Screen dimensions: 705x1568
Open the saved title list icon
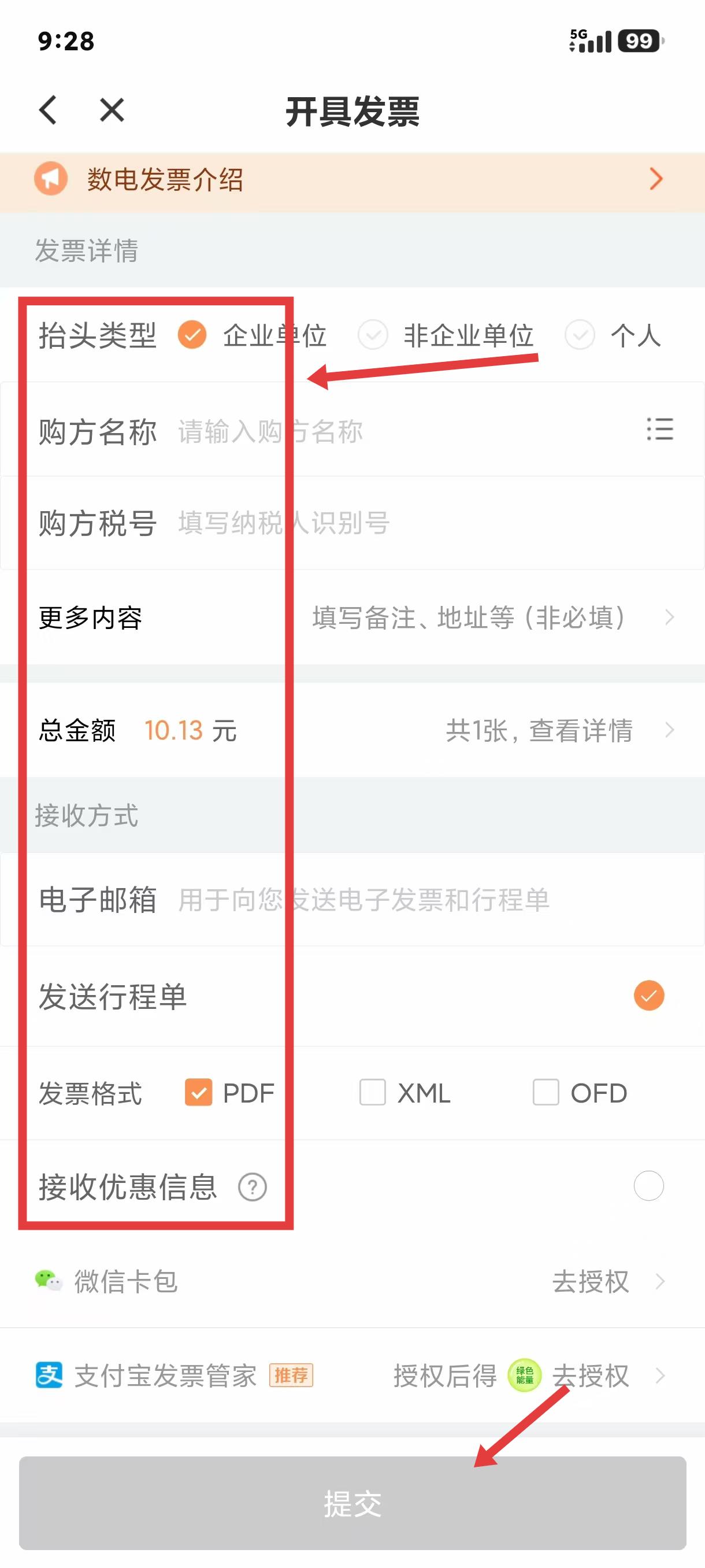(x=660, y=429)
